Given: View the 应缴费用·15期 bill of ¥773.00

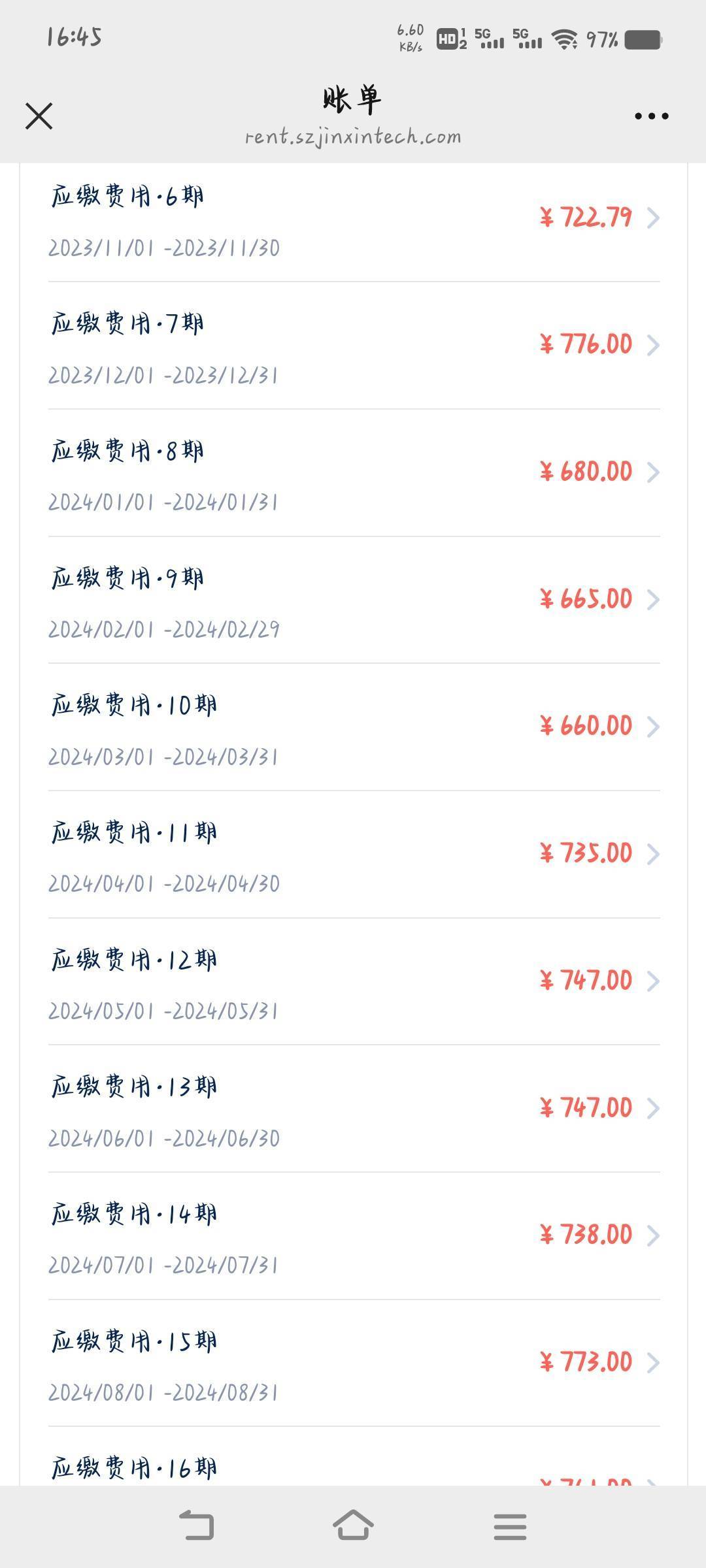Looking at the screenshot, I should click(354, 1364).
